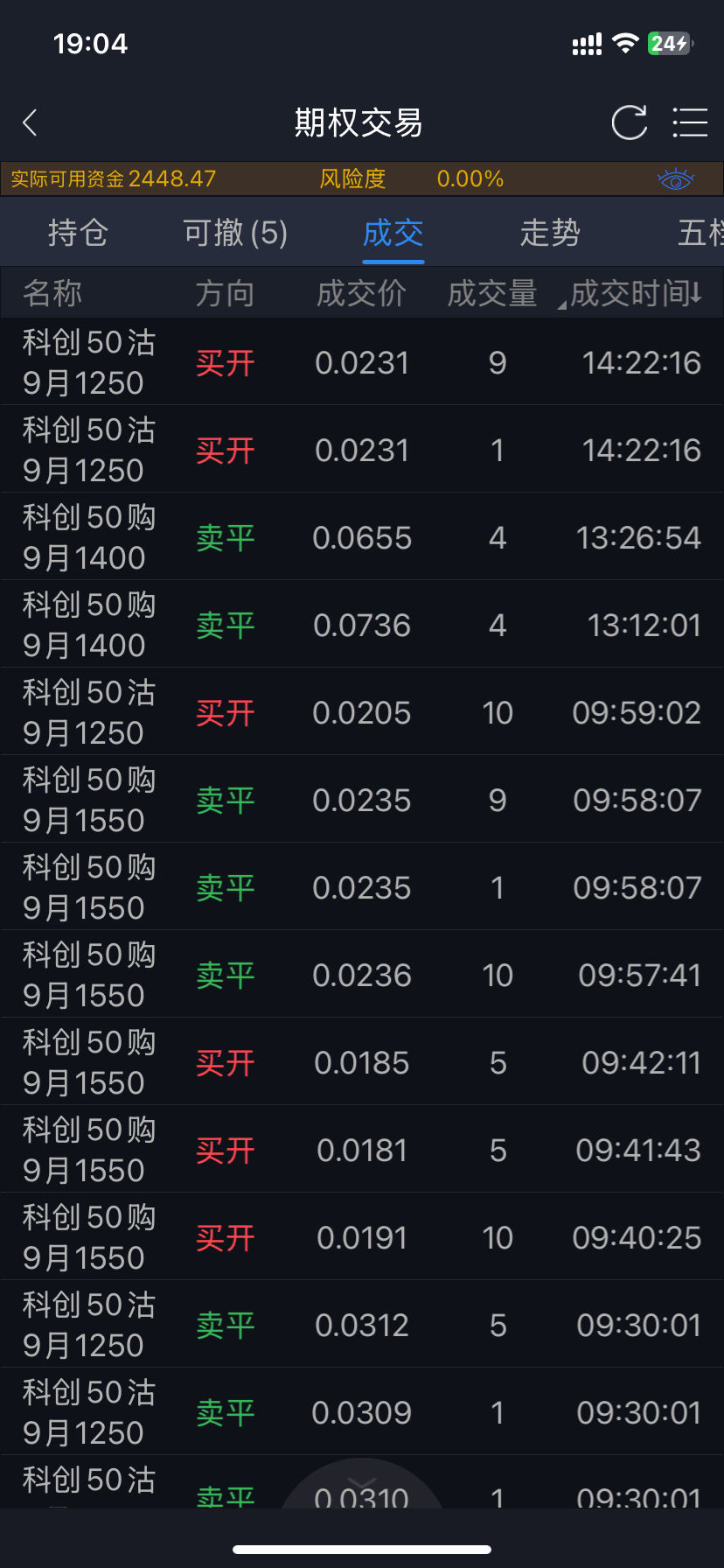Switch to the 持仓 tab

78,233
